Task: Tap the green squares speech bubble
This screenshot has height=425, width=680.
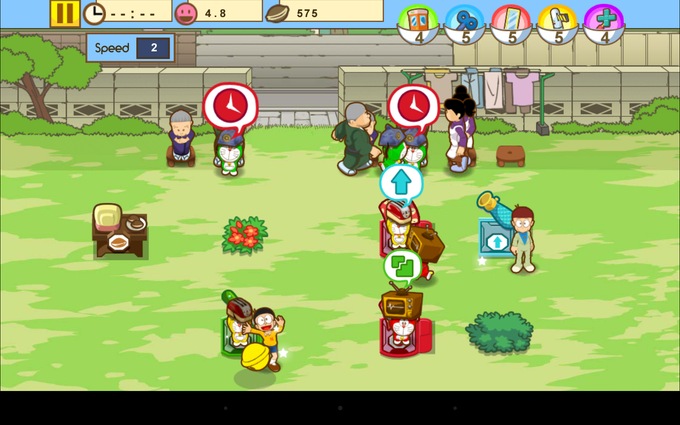Action: coord(401,266)
